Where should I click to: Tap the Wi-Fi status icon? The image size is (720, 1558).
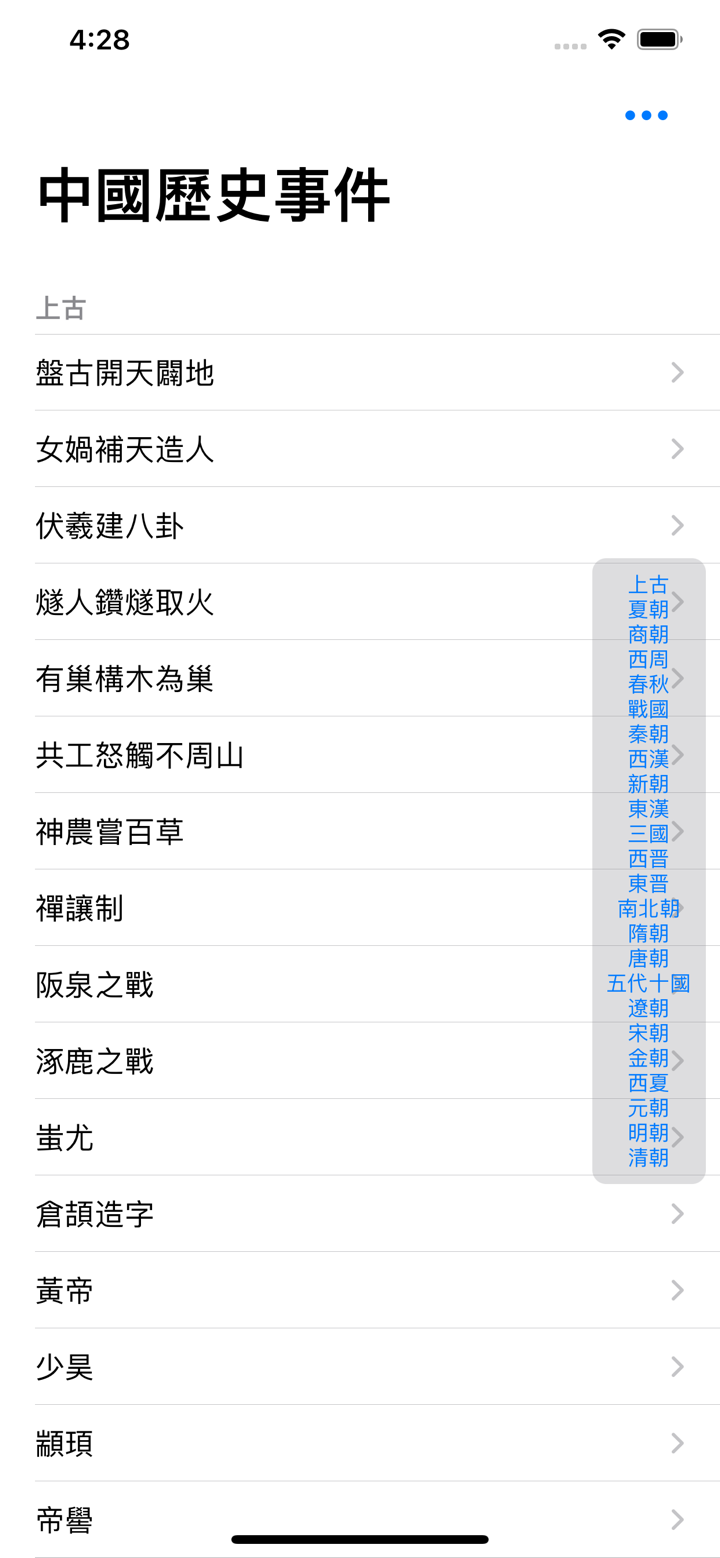point(610,40)
